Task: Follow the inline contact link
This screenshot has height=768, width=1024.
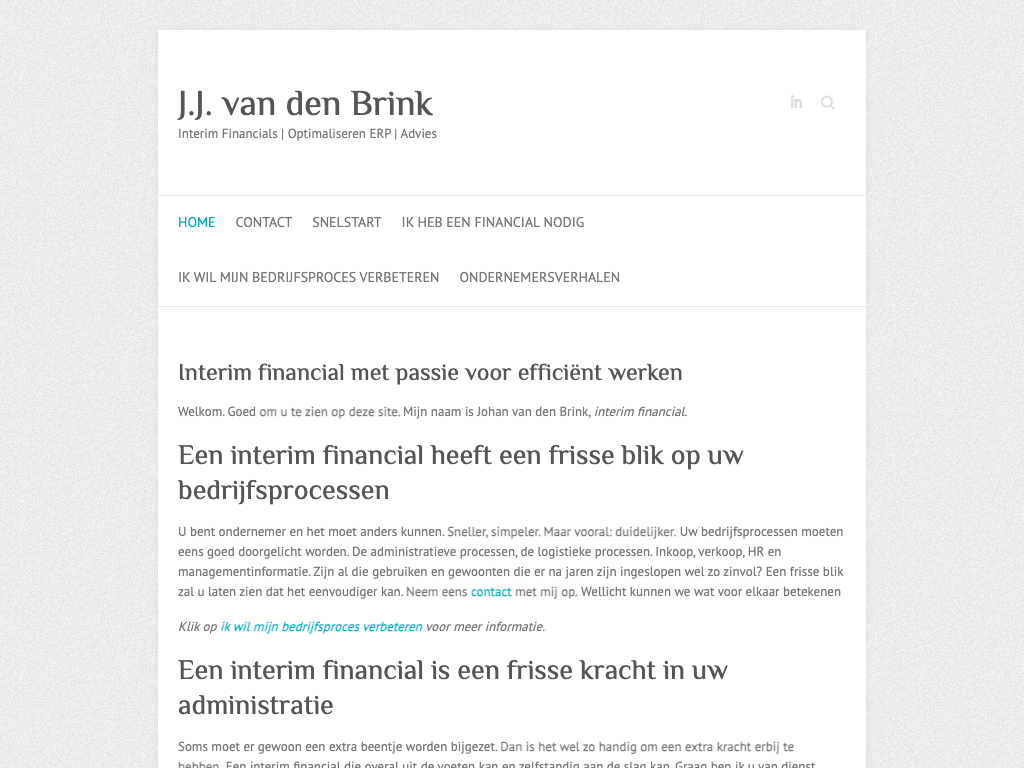Action: click(x=491, y=592)
